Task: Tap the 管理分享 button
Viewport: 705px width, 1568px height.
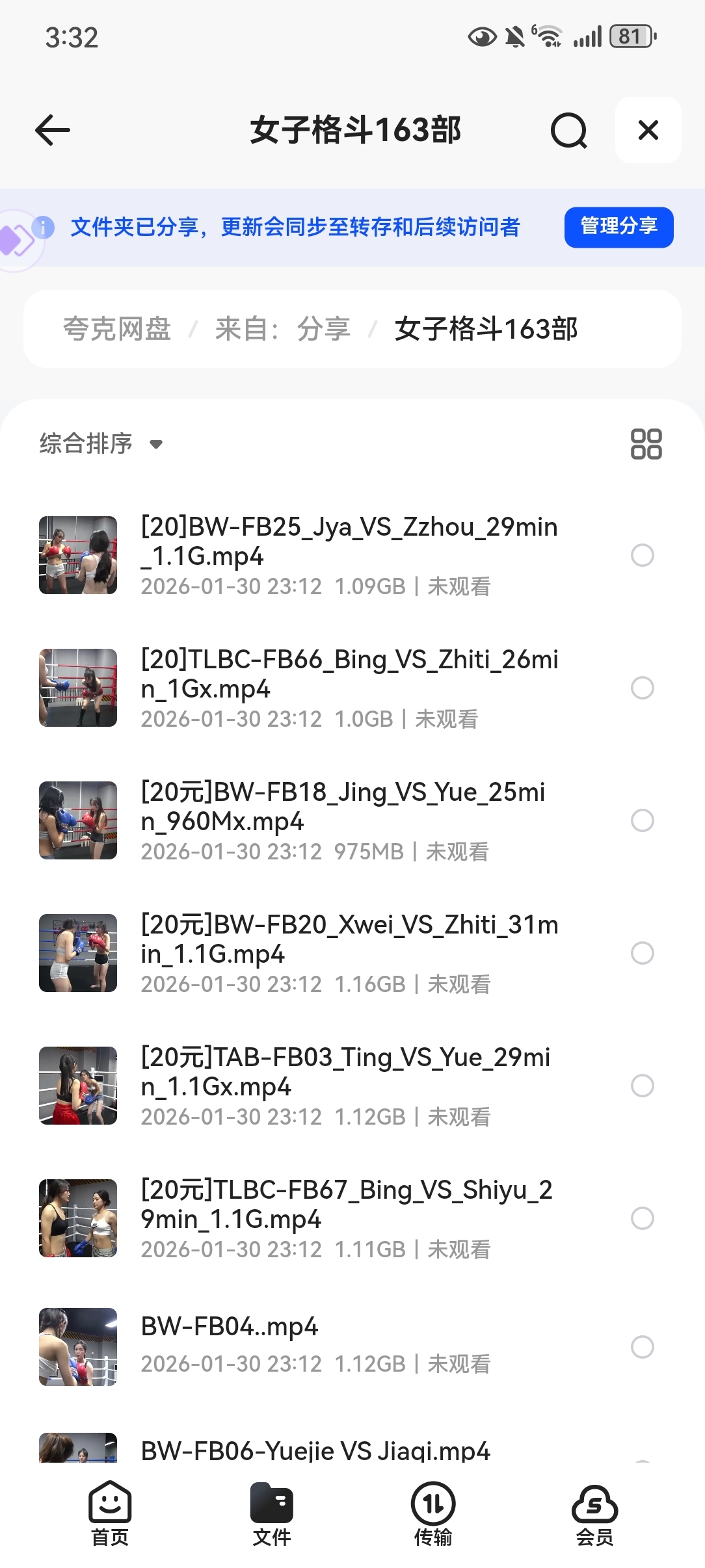Action: pos(619,227)
